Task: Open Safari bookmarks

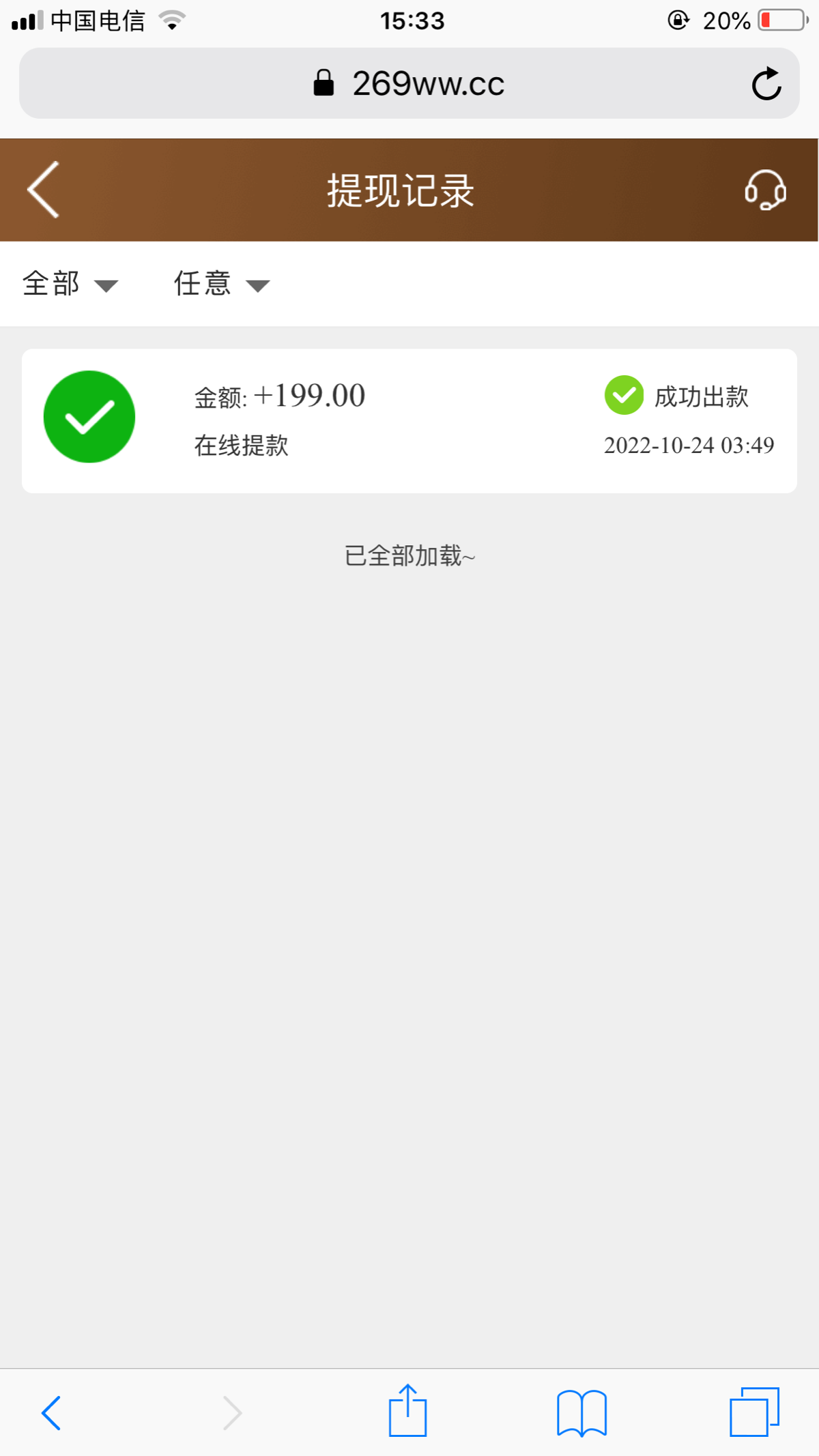Action: (x=581, y=1412)
